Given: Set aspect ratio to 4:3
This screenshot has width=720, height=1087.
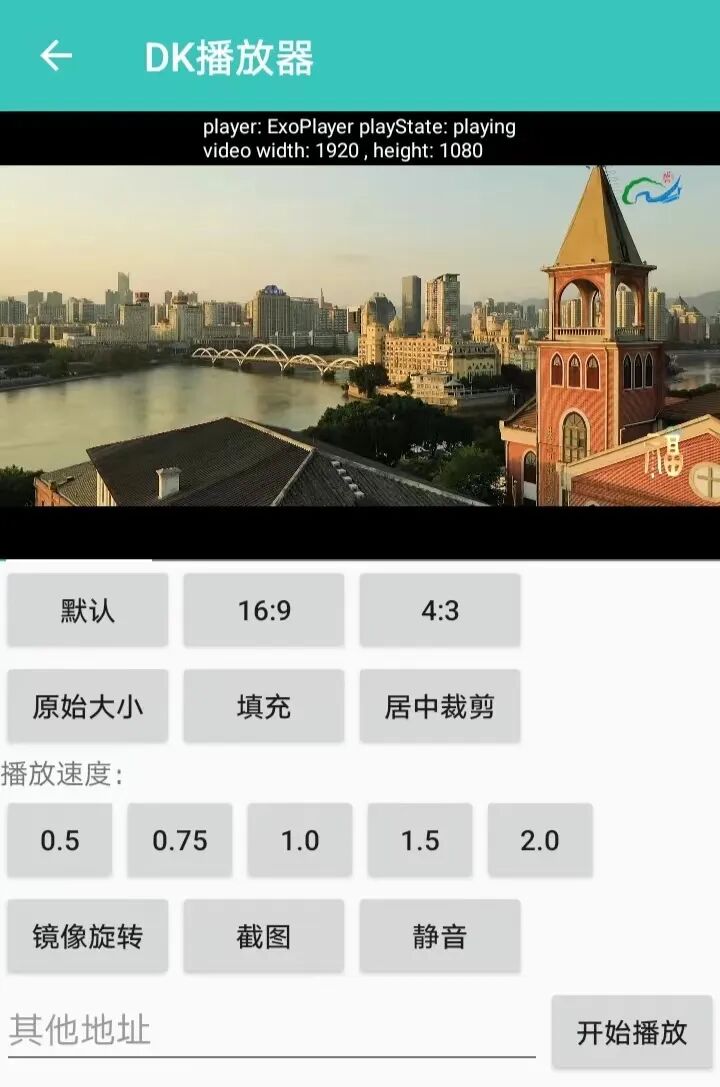Looking at the screenshot, I should [x=440, y=610].
